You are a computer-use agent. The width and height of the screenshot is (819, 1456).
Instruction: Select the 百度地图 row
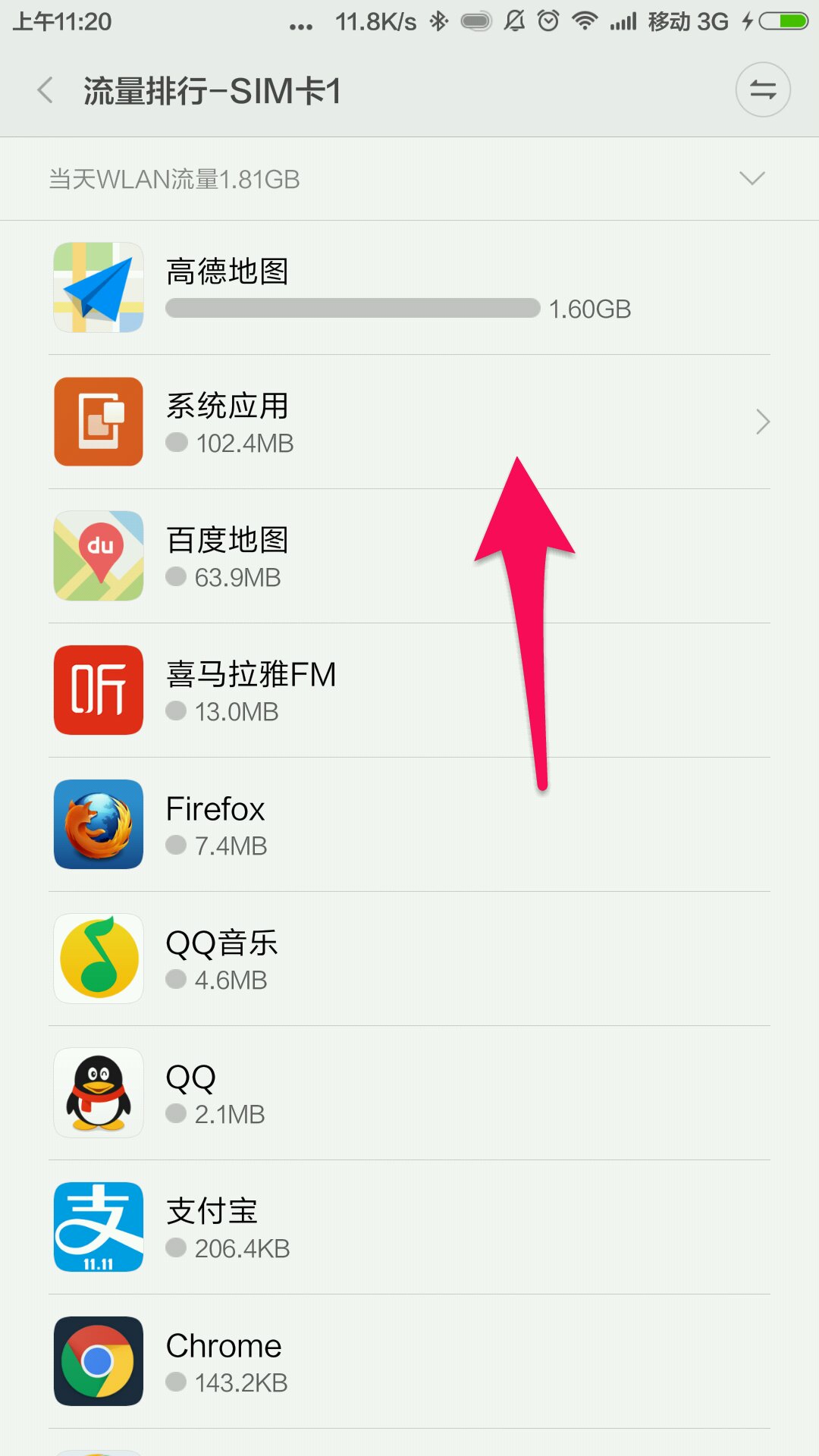pos(409,556)
